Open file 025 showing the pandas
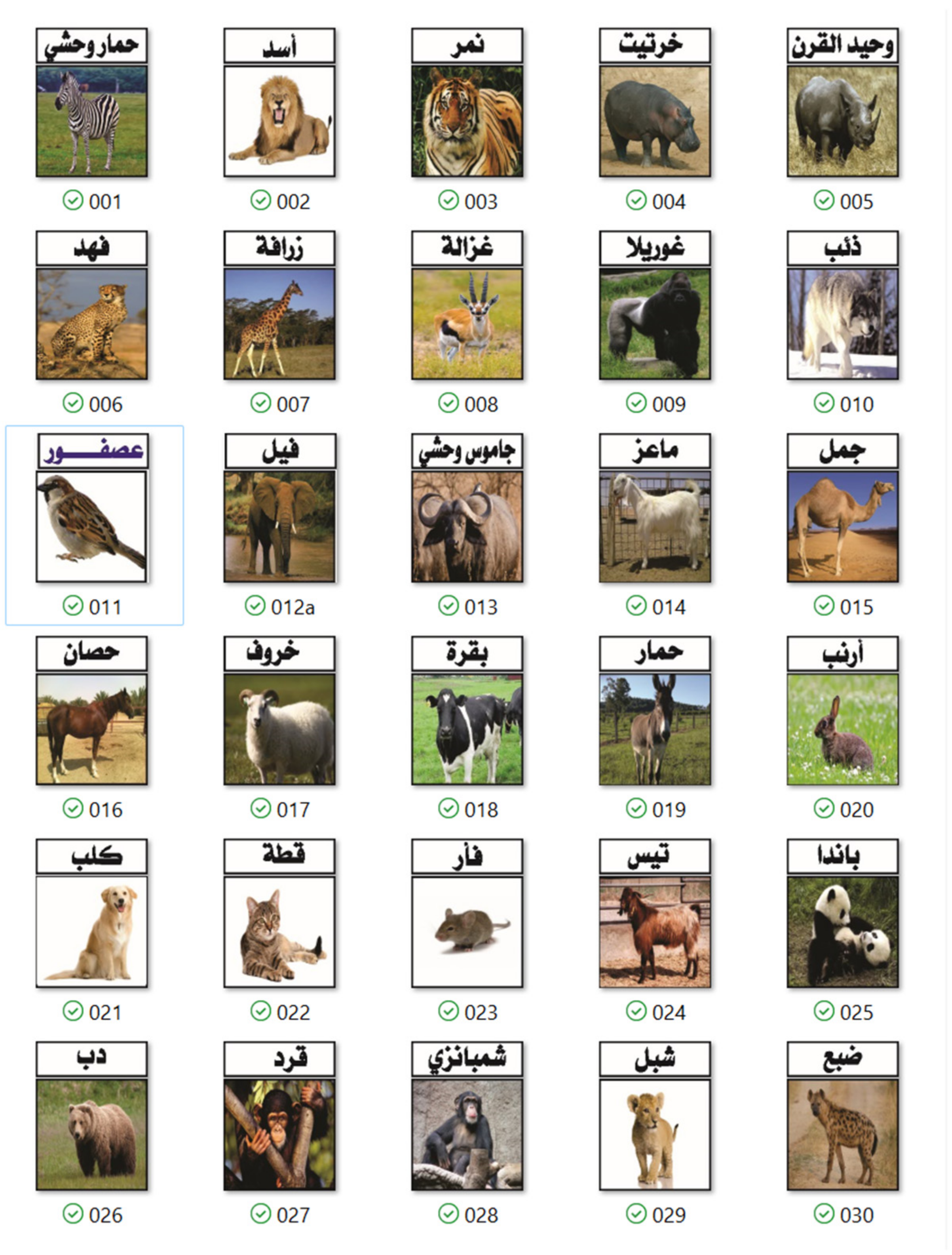Screen dimensions: 952x1255 point(842,931)
